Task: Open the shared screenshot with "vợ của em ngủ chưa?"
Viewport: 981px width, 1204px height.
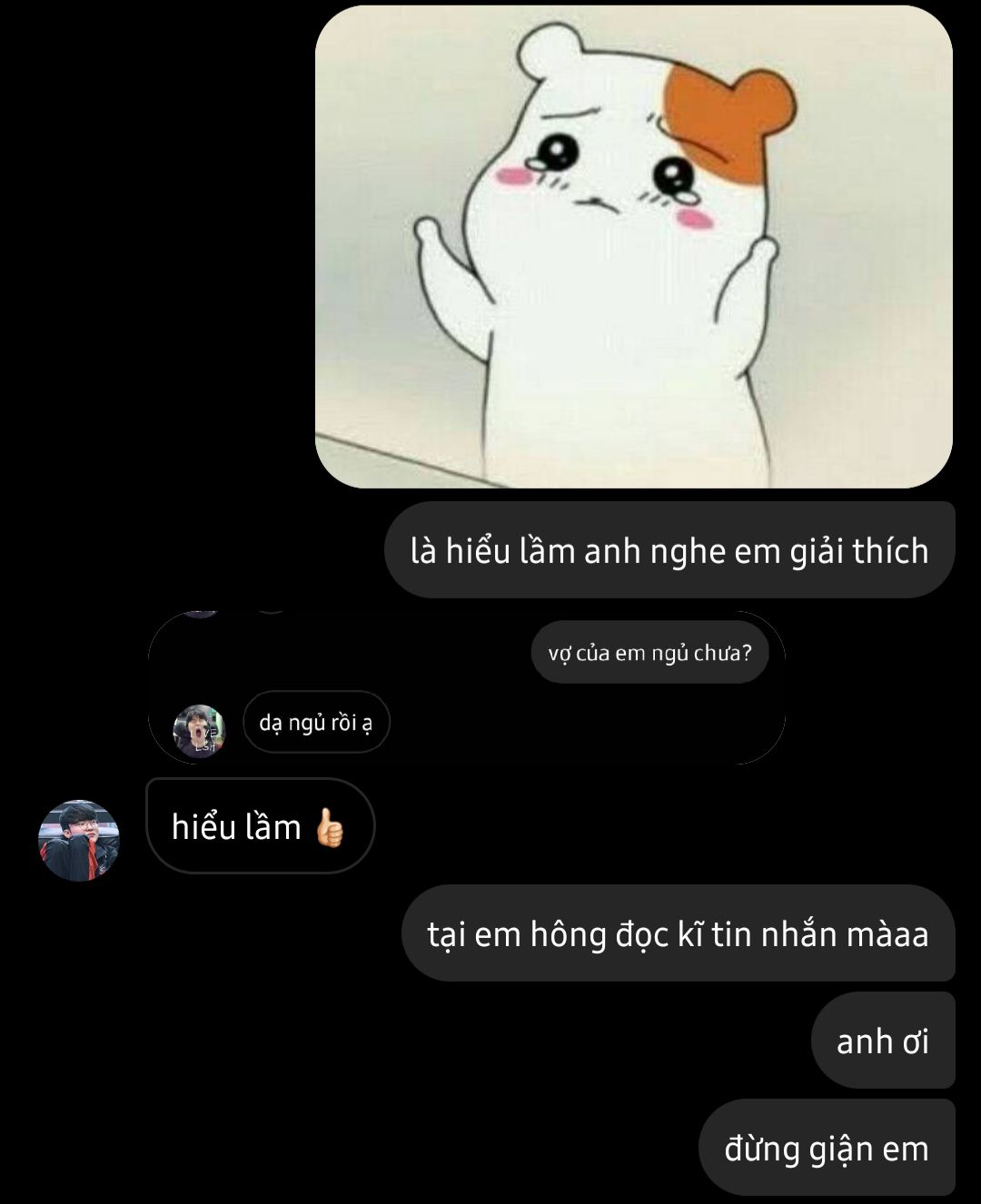Action: click(466, 687)
